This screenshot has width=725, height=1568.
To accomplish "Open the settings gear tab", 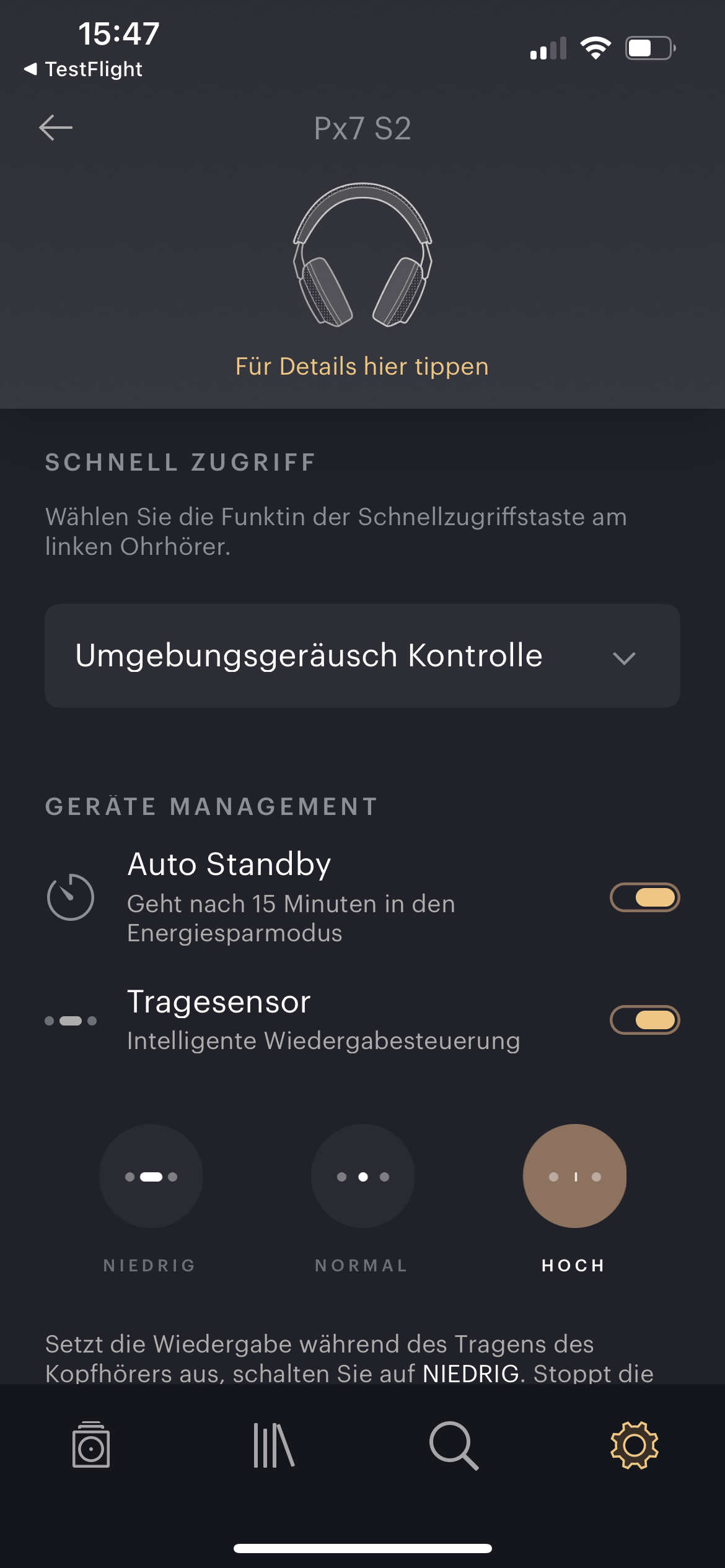I will (634, 1445).
